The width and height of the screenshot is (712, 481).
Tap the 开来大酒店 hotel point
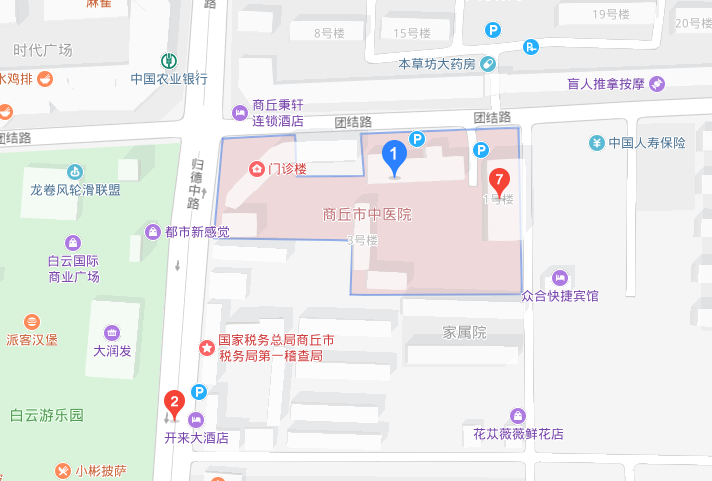pyautogui.click(x=196, y=419)
